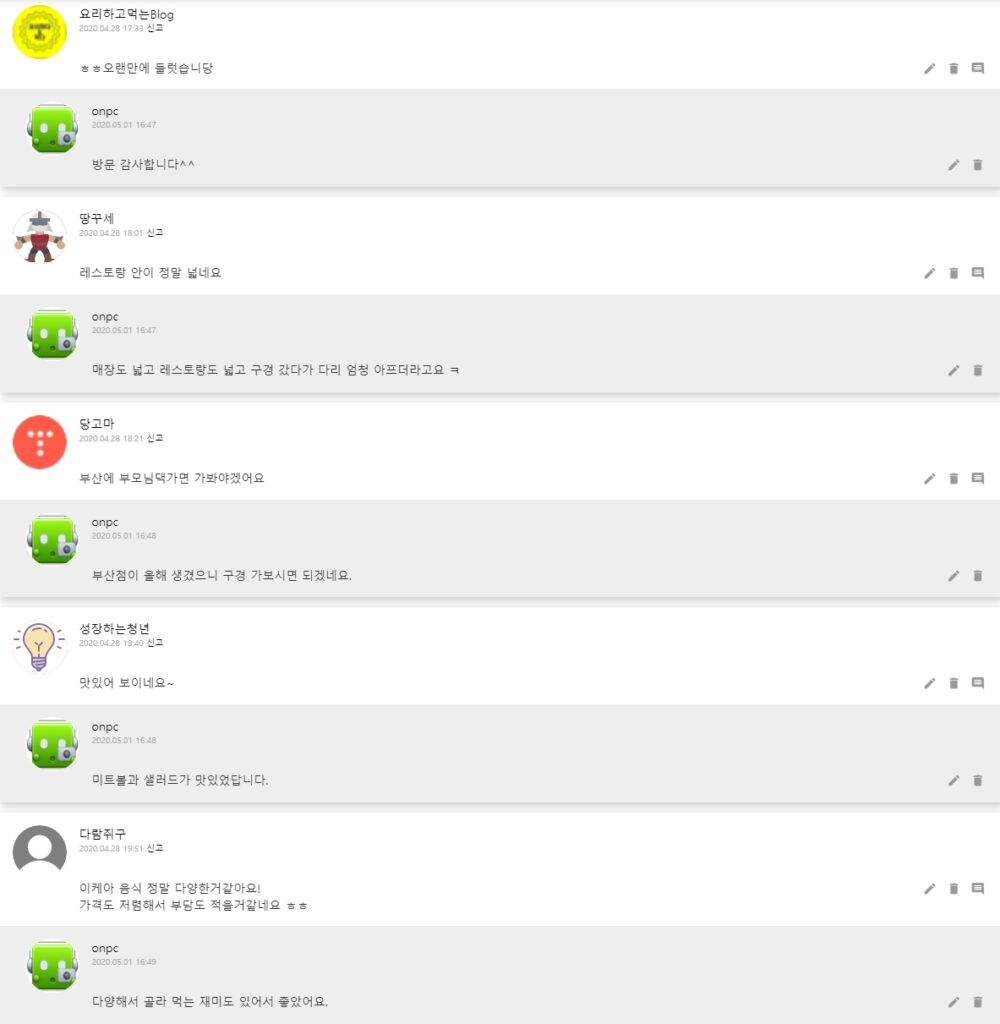Delete 다람쥐구's comment
Viewport: 1000px width, 1024px height.
click(953, 888)
